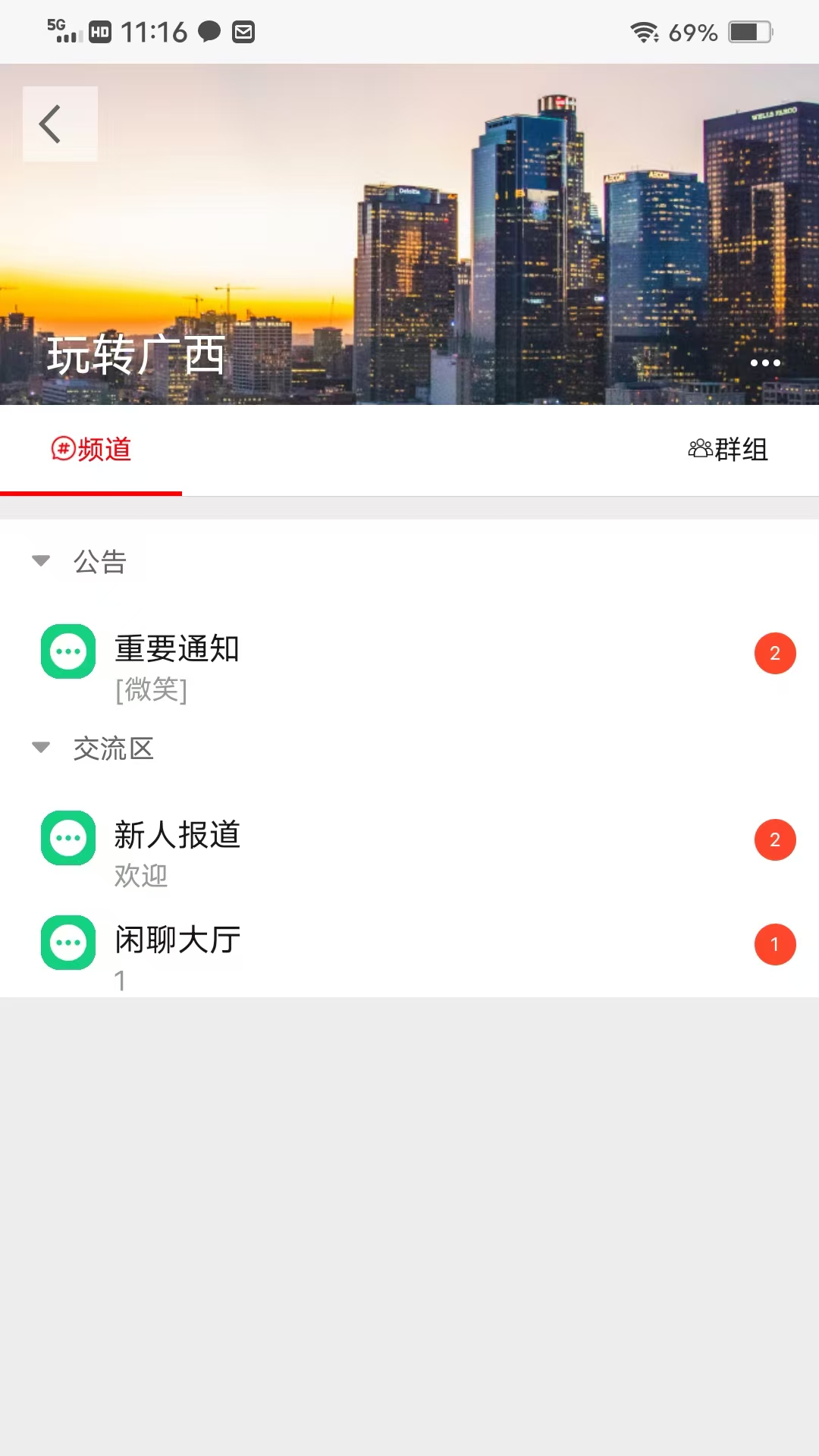Open the three-dot overflow menu
819x1456 pixels.
pyautogui.click(x=764, y=362)
